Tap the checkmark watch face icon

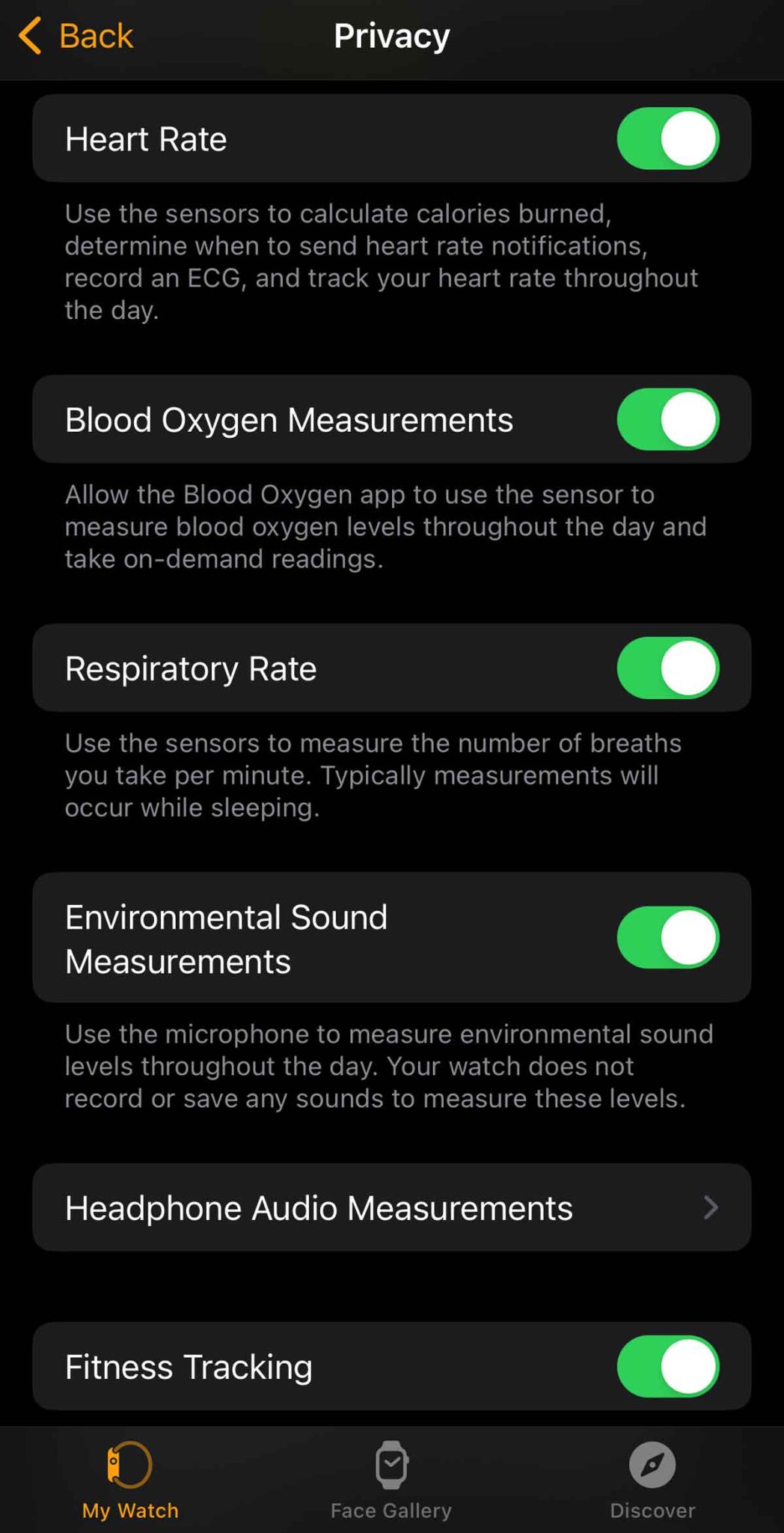point(391,1464)
